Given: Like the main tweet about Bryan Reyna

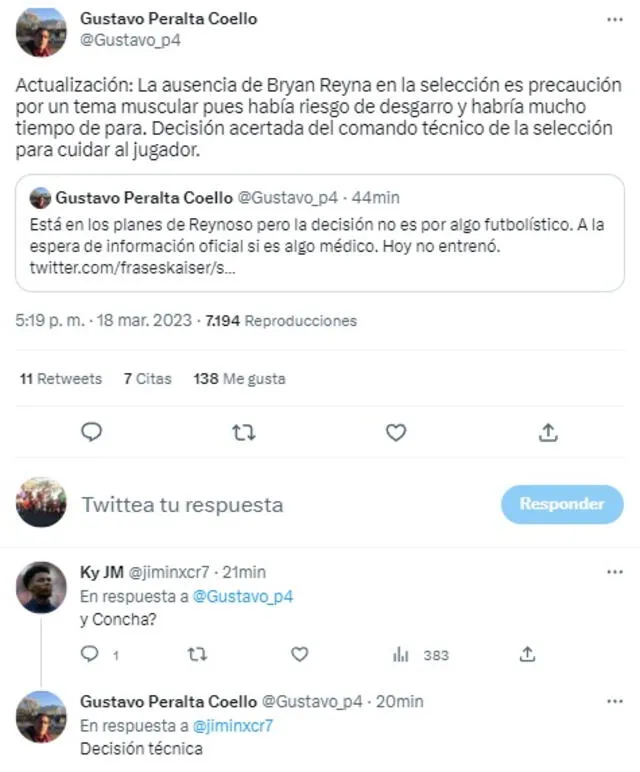Looking at the screenshot, I should pos(396,432).
